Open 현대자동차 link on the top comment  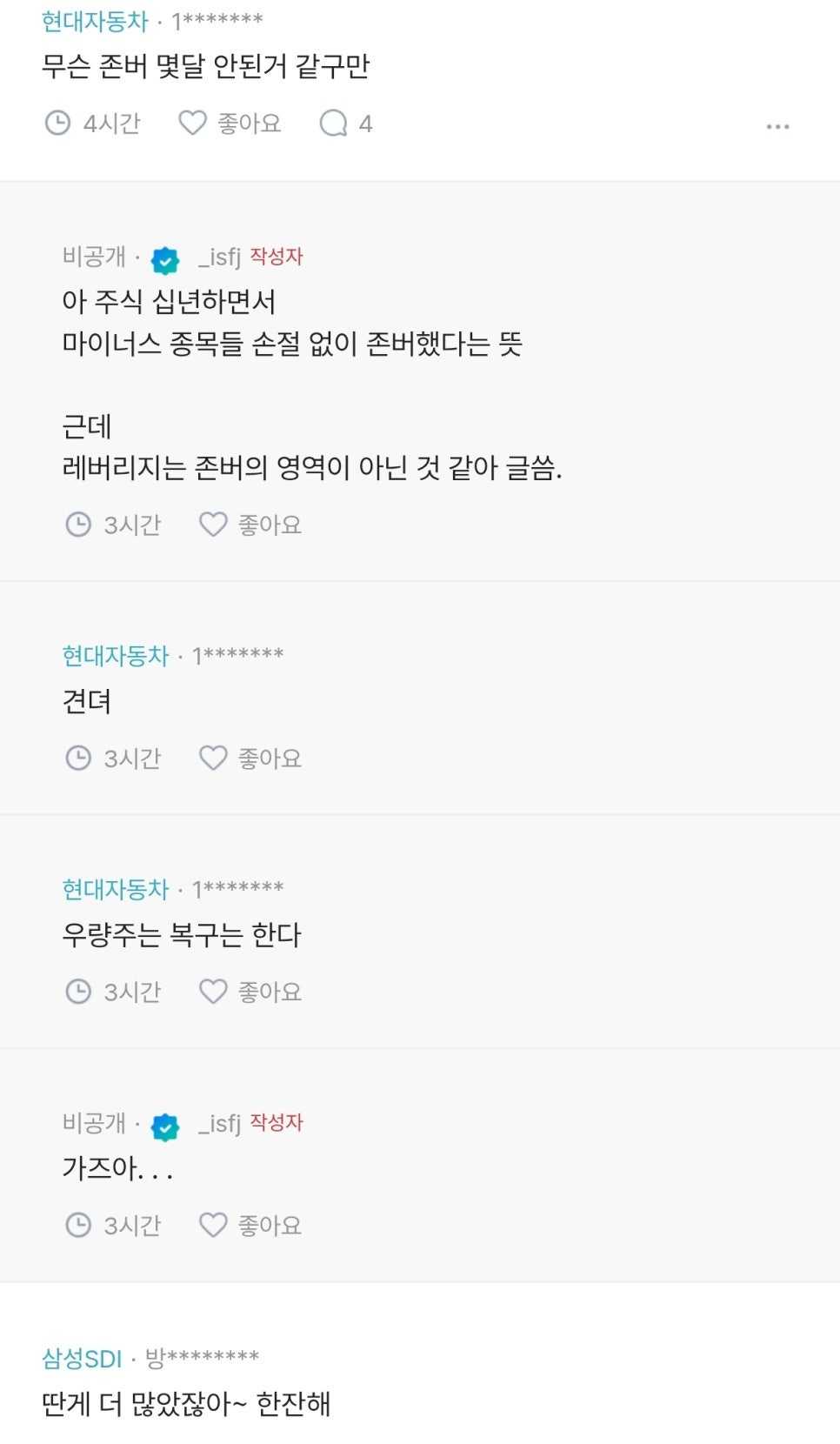pos(96,21)
